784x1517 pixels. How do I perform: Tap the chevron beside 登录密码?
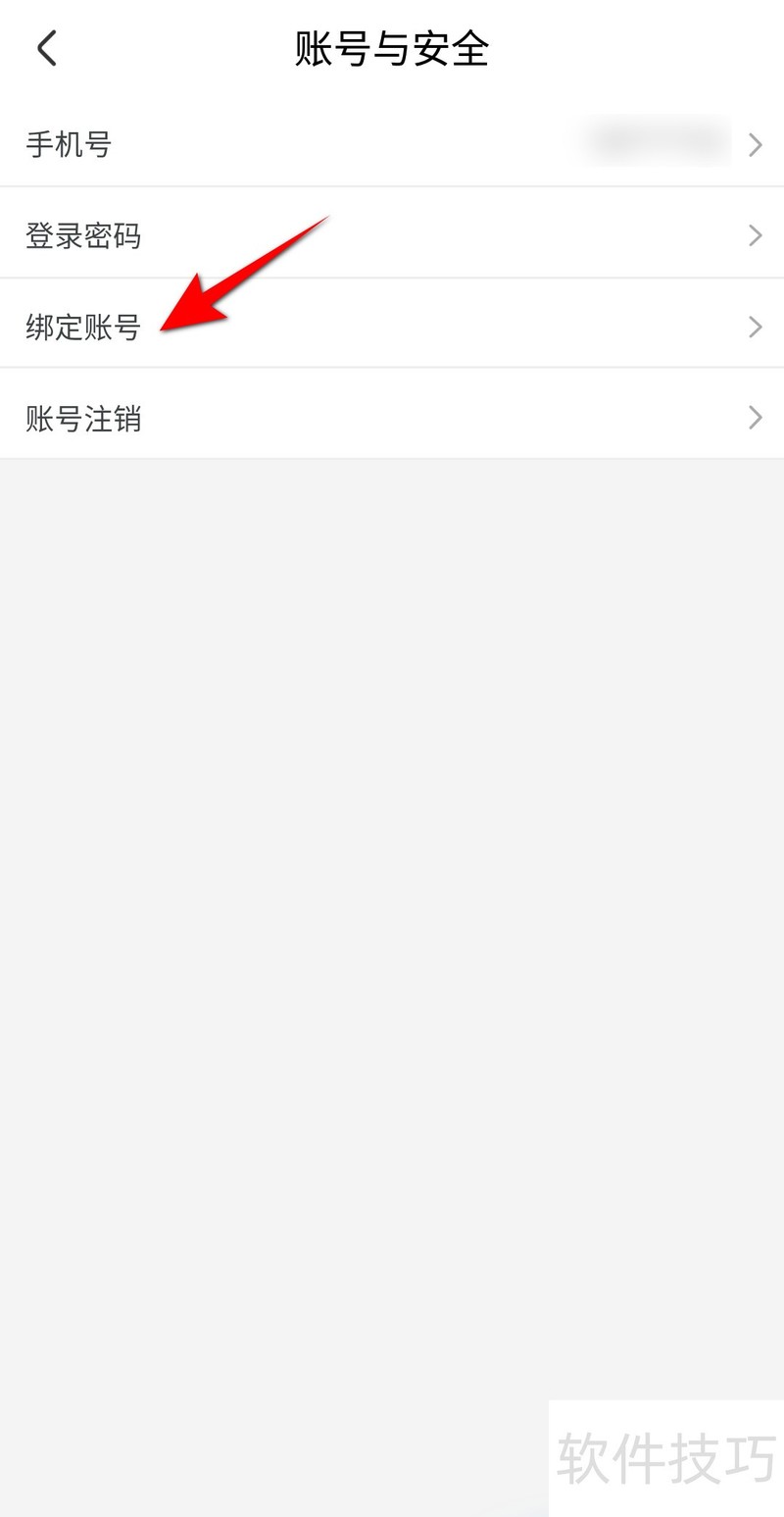755,235
